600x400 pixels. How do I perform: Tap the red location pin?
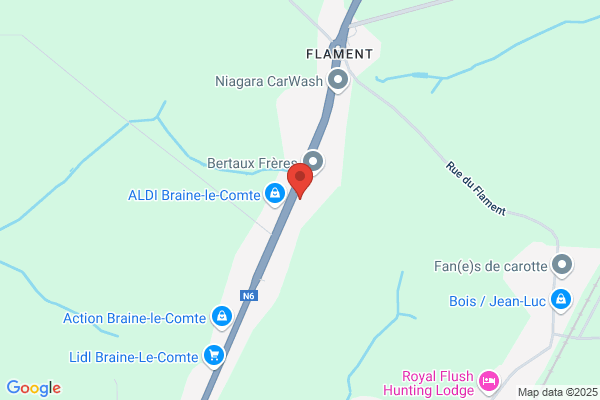pos(300,180)
